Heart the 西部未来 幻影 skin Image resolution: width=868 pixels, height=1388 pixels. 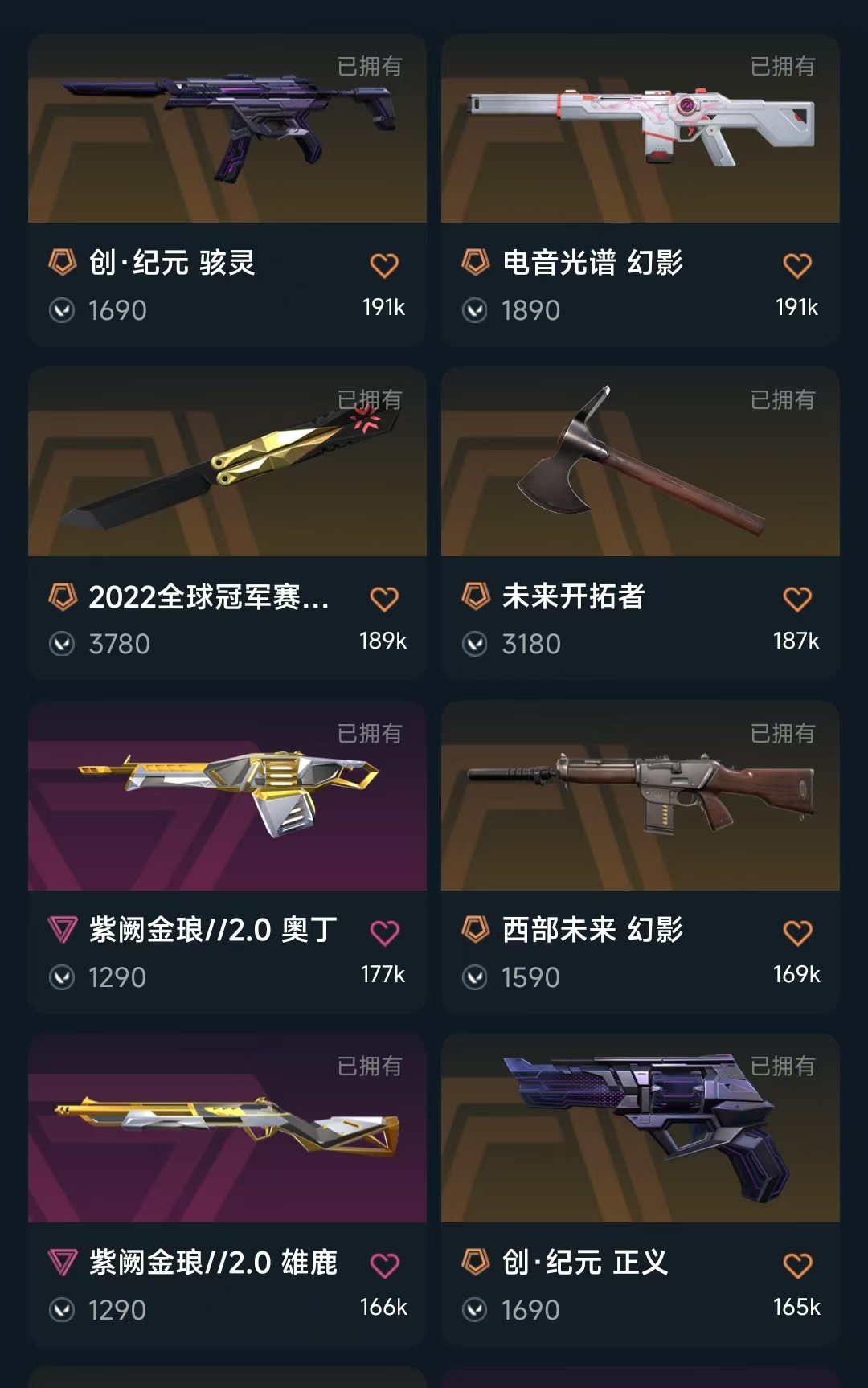[x=797, y=932]
